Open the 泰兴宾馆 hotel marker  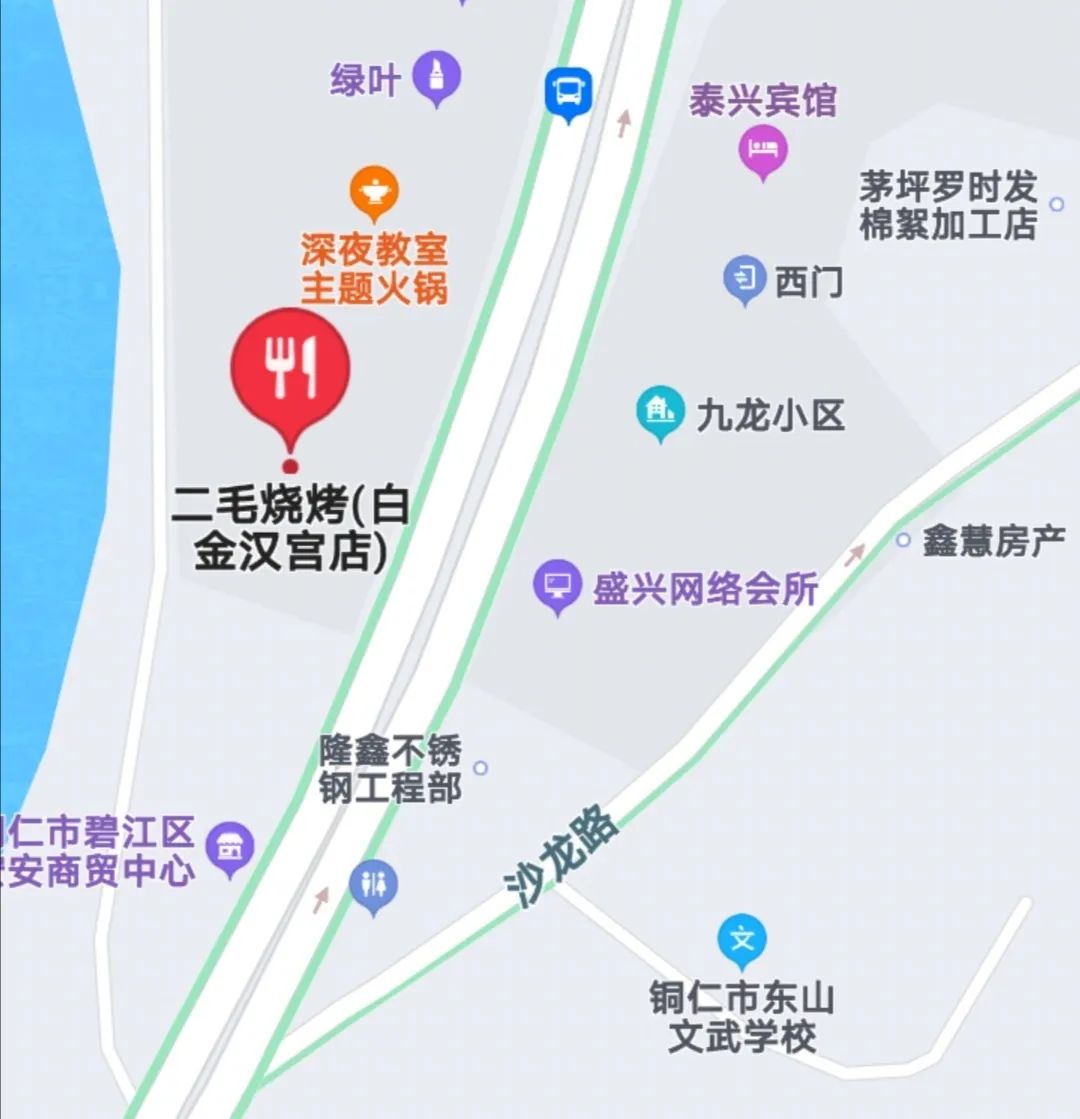click(763, 153)
